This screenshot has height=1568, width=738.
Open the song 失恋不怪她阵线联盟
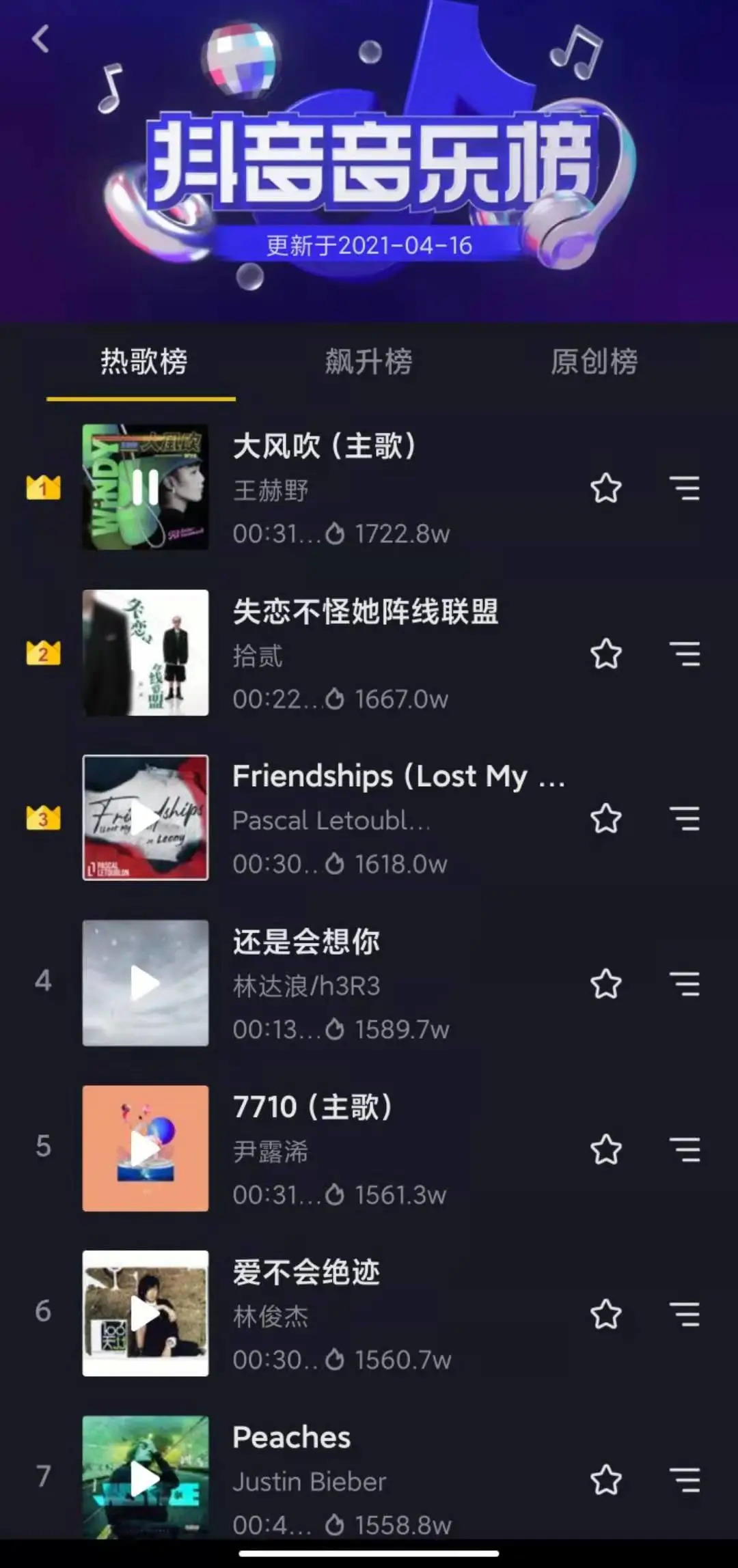coord(365,612)
